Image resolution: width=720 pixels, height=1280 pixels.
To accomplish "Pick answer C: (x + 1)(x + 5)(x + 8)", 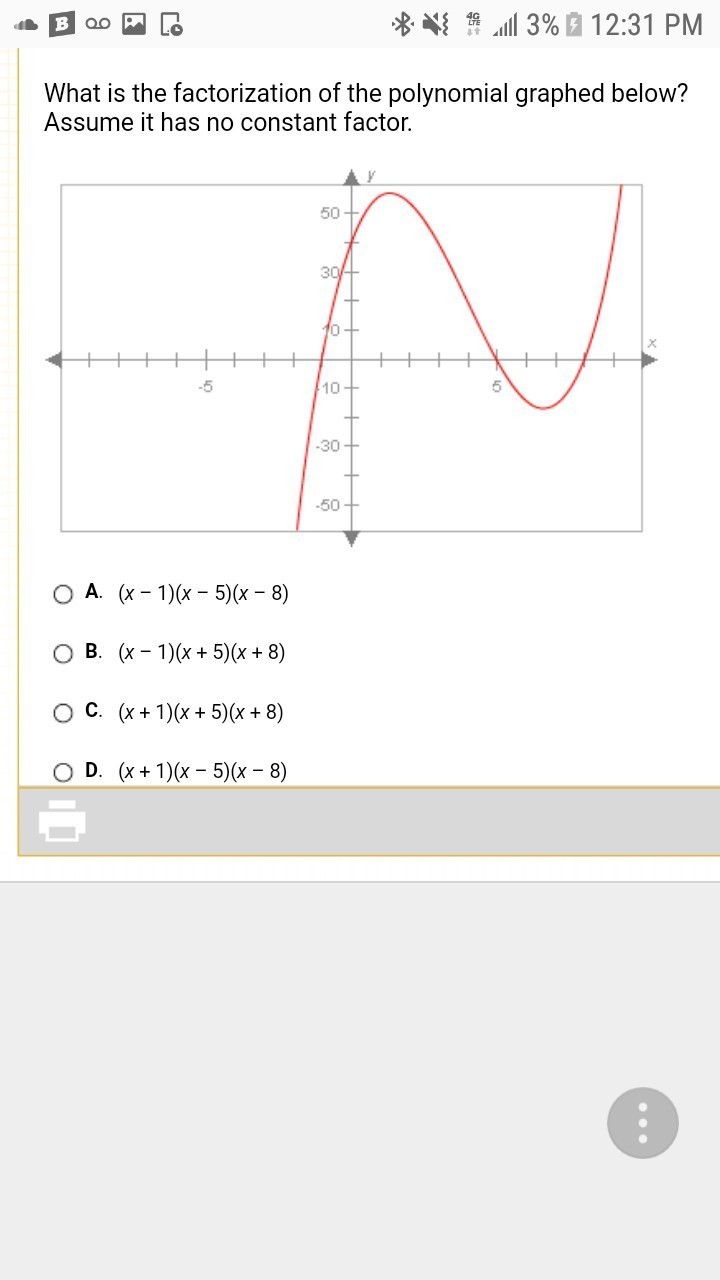I will (63, 713).
